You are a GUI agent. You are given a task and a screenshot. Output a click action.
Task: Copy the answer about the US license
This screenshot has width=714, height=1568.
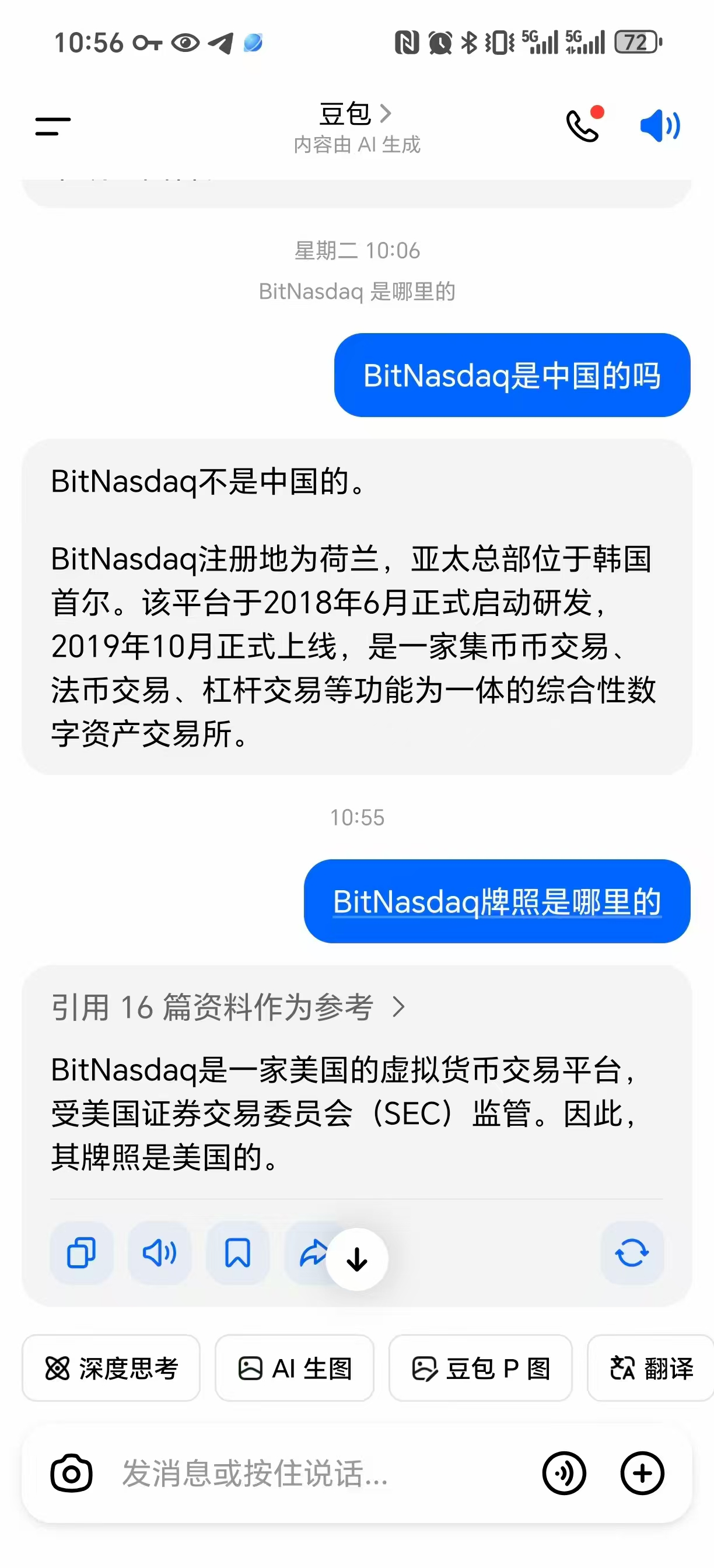click(x=81, y=1254)
